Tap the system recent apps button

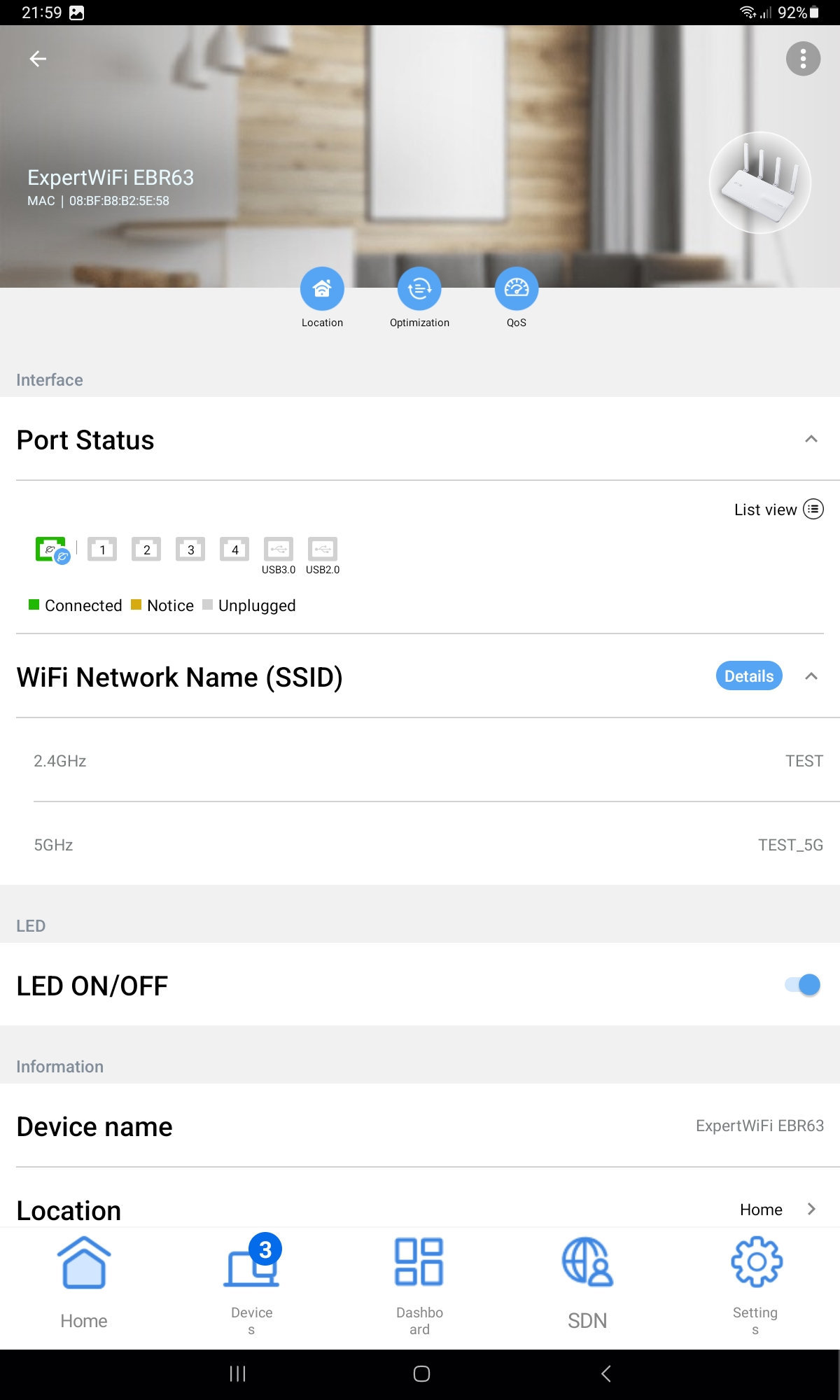coord(238,1373)
